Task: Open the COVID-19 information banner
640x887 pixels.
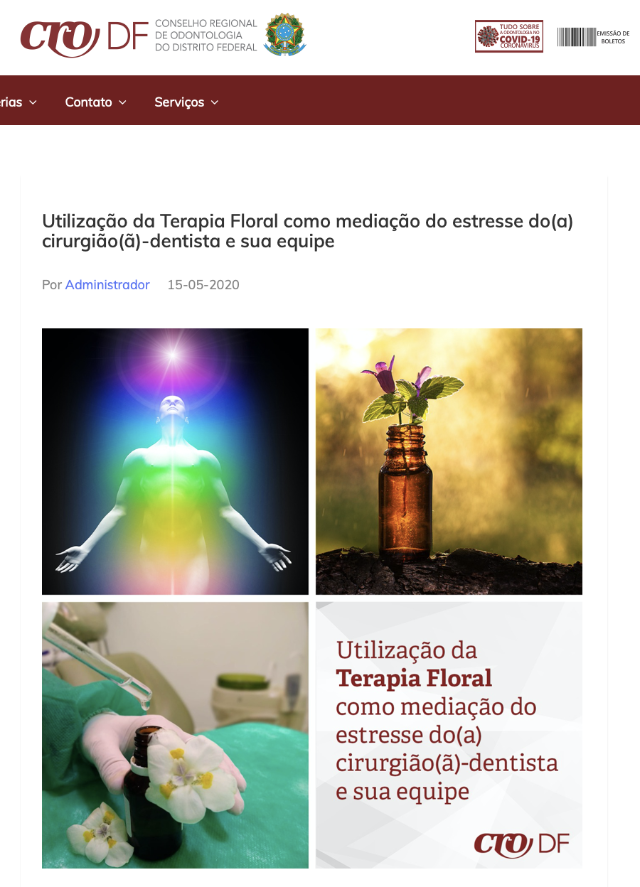Action: tap(509, 37)
